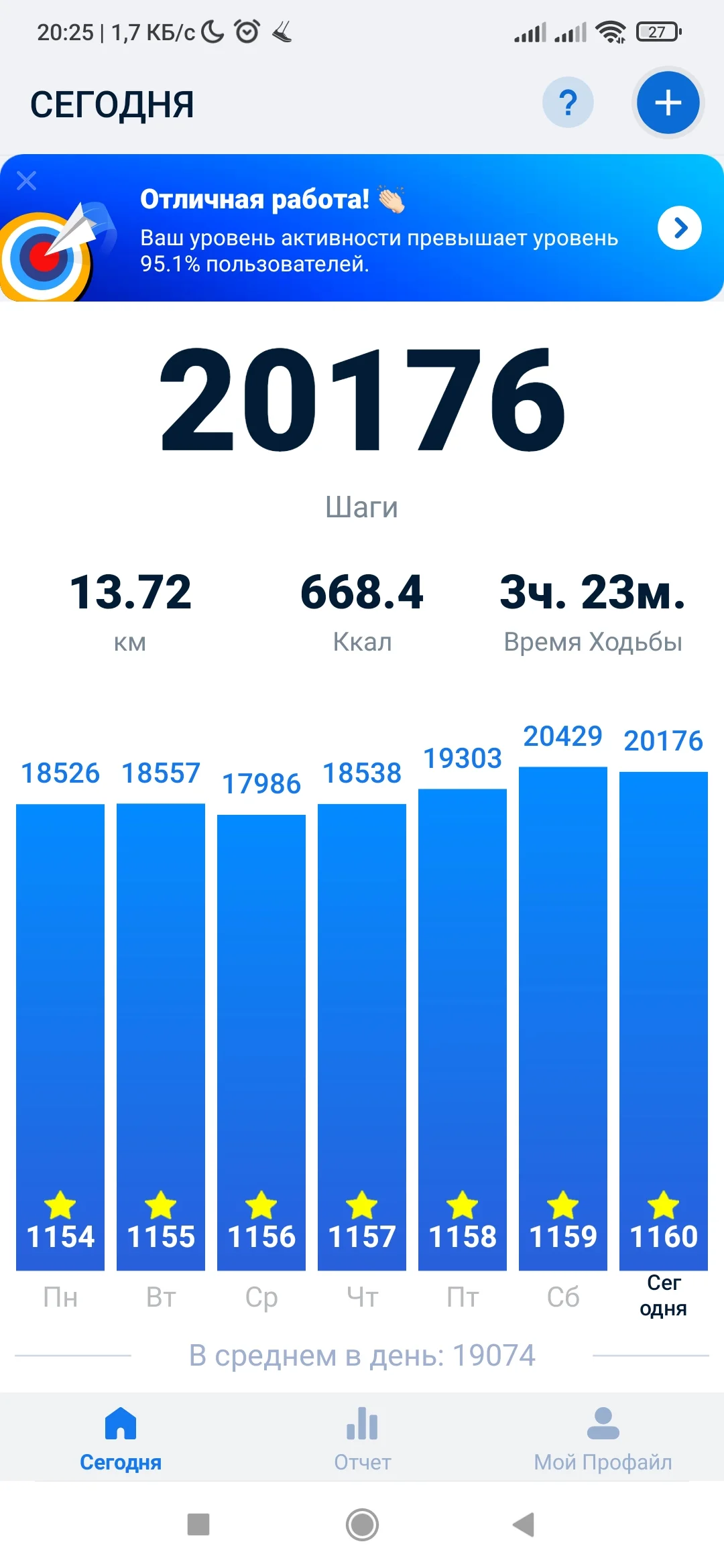Open the activity level banner arrow
The image size is (724, 1568).
679,228
